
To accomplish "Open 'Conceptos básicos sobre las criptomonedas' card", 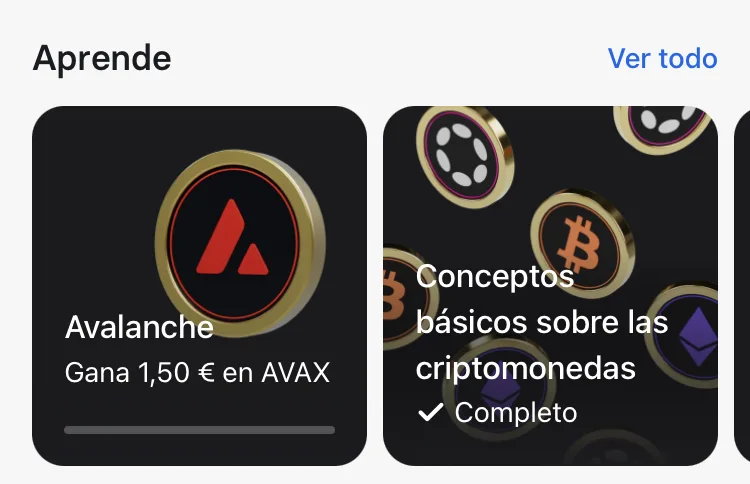I will [550, 286].
